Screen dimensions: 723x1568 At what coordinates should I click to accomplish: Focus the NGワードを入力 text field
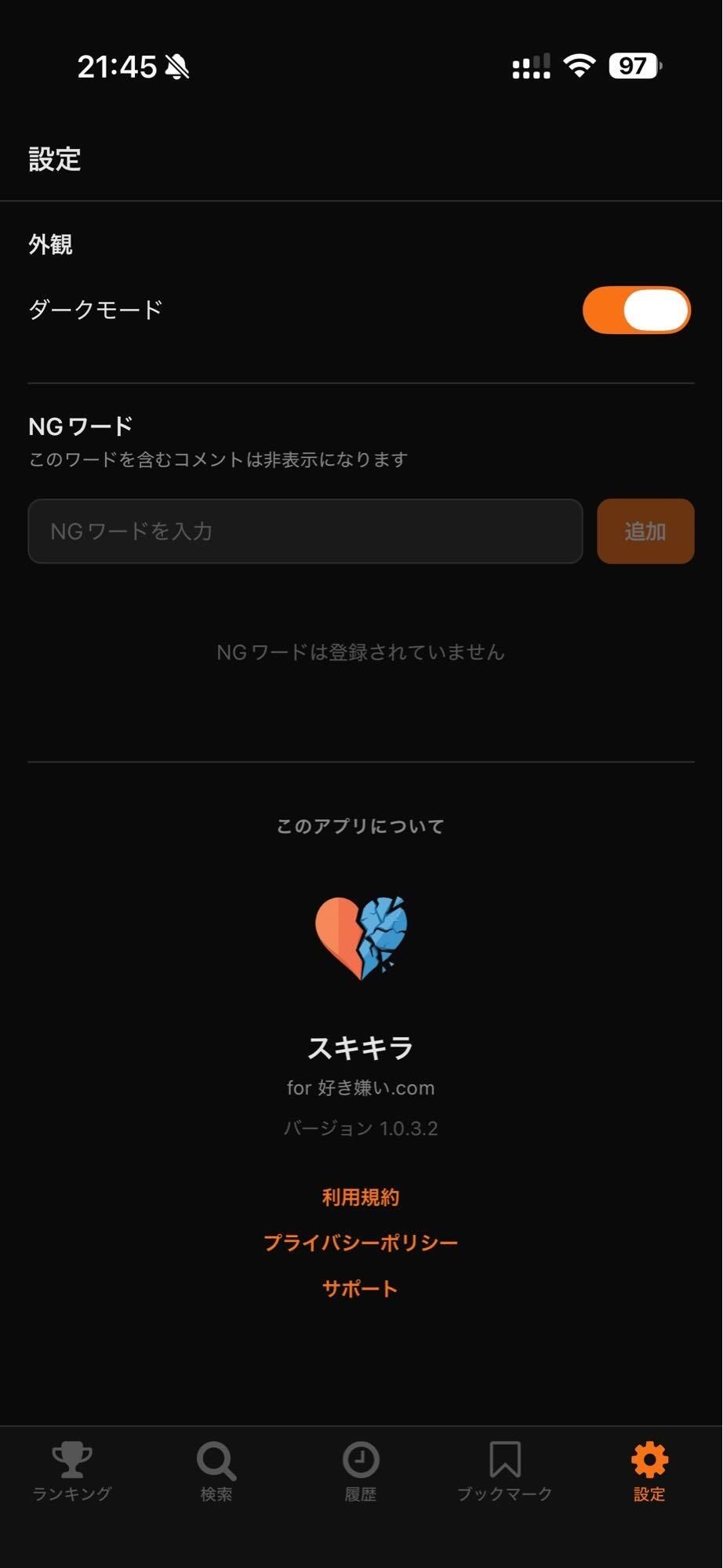point(305,532)
